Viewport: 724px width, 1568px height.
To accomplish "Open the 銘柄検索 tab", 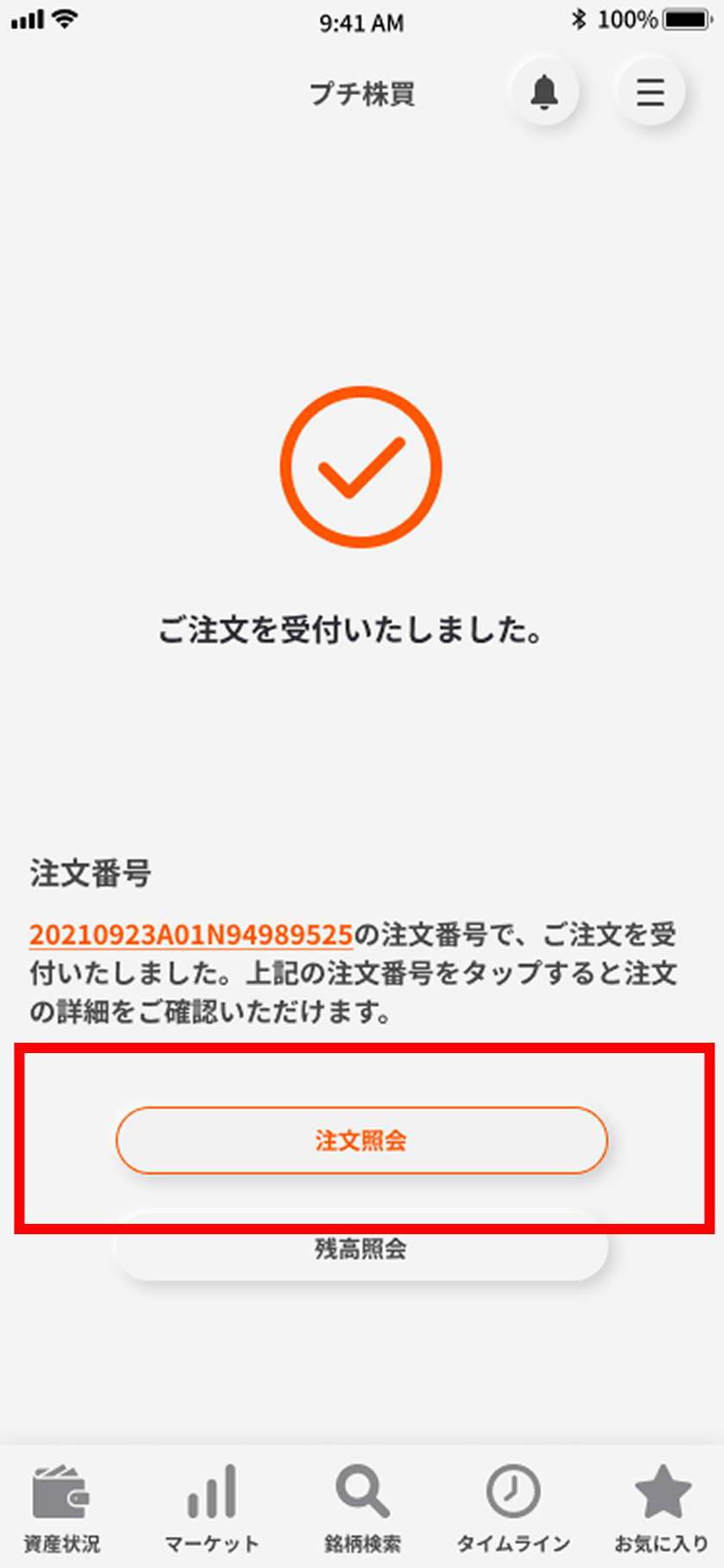I will click(362, 1508).
